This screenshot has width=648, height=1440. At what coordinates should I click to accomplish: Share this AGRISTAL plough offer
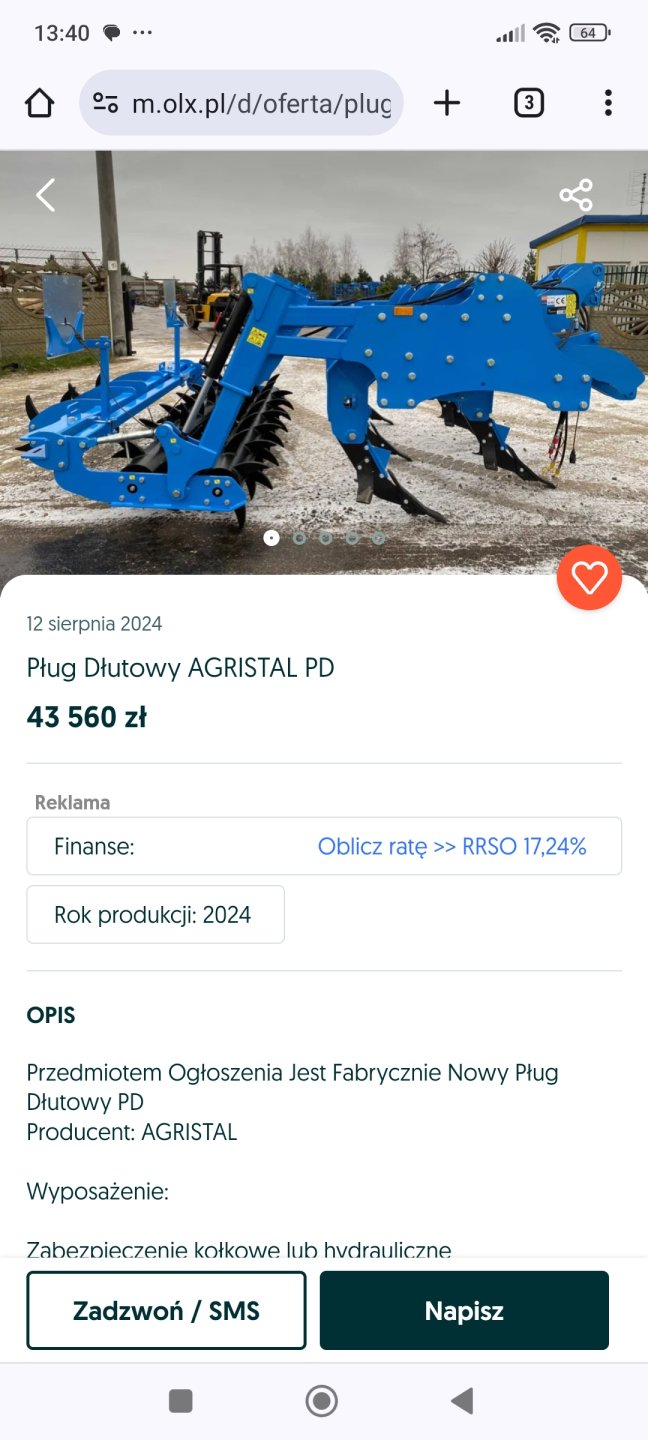coord(576,195)
